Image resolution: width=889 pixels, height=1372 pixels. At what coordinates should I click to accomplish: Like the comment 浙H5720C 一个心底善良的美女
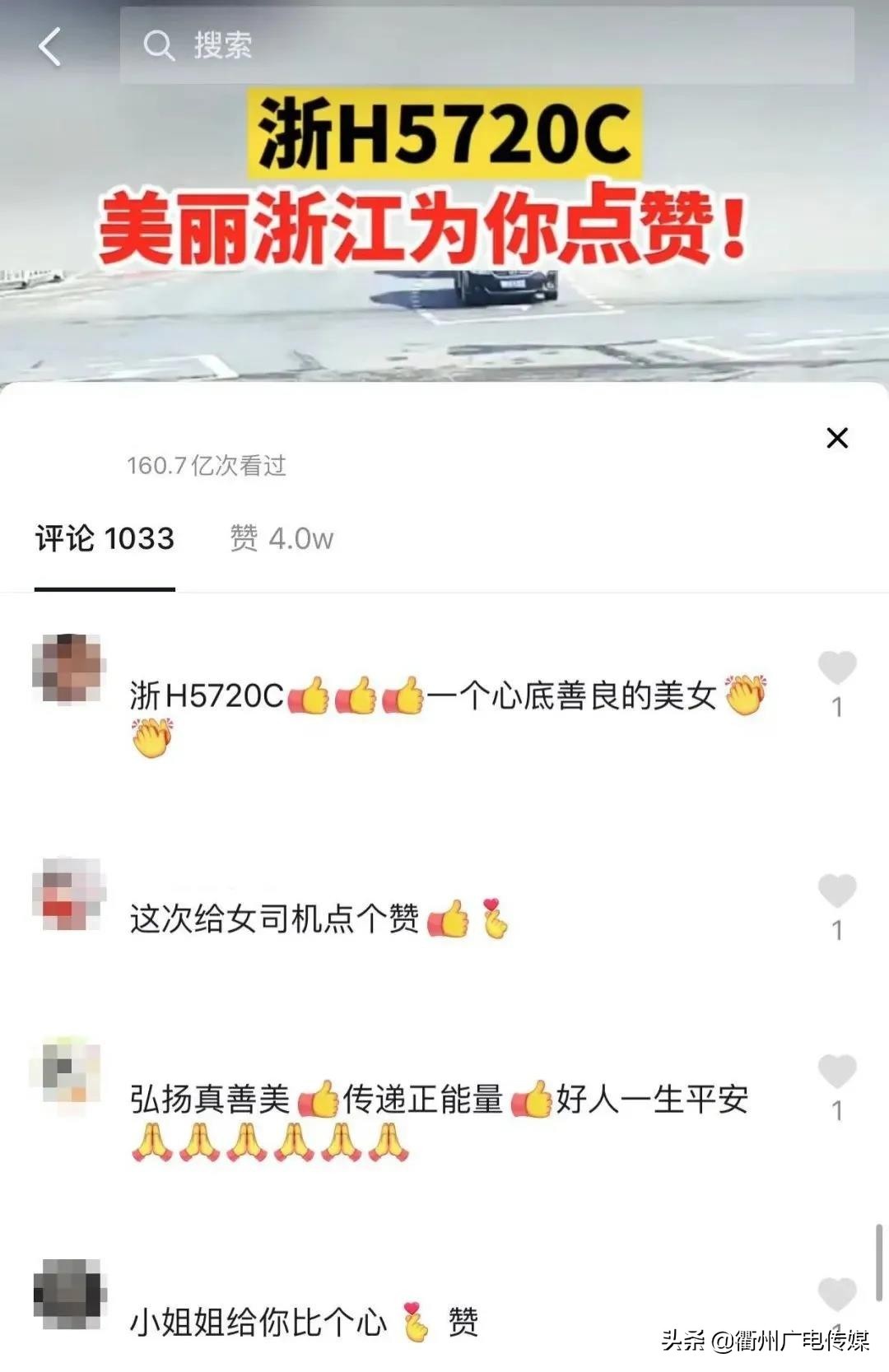[x=836, y=667]
